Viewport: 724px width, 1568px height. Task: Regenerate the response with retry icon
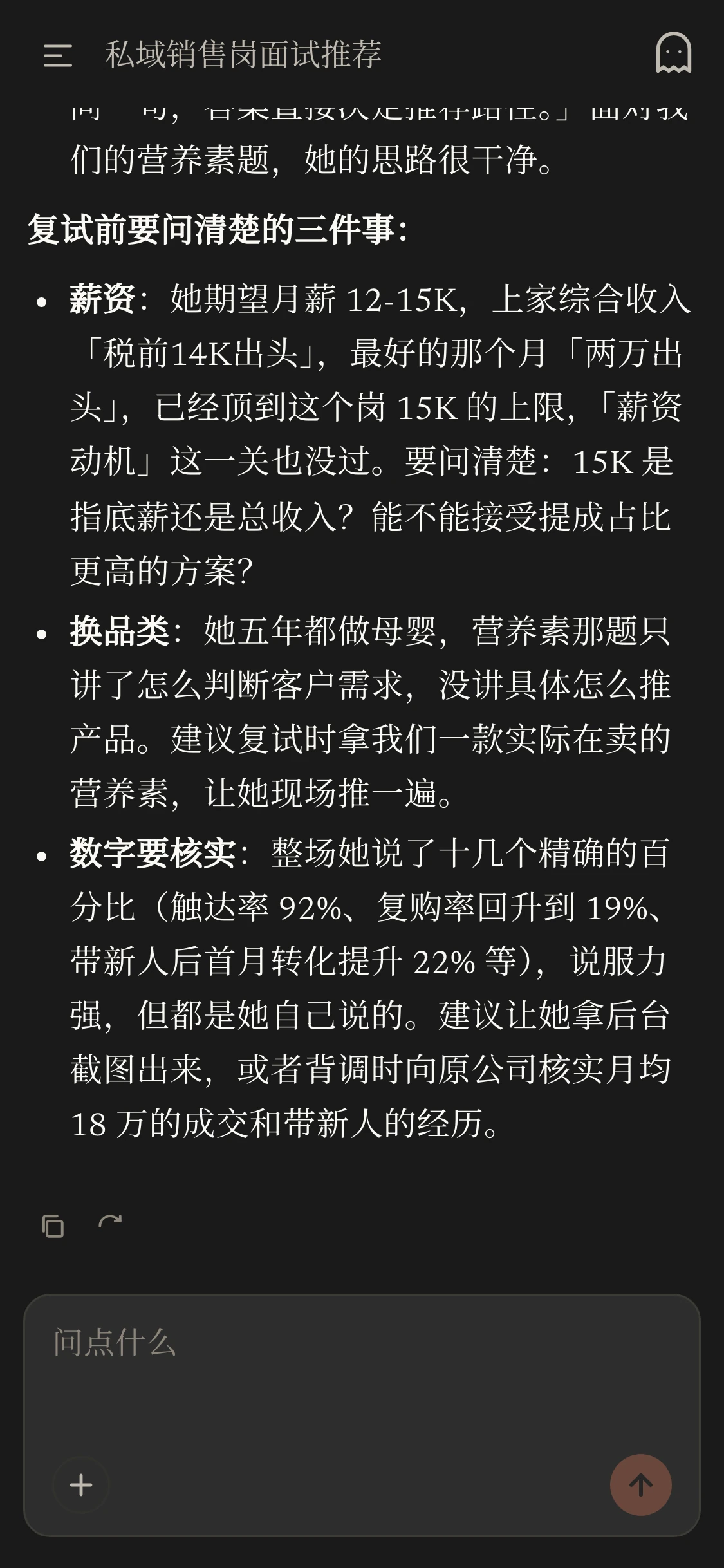point(110,1224)
